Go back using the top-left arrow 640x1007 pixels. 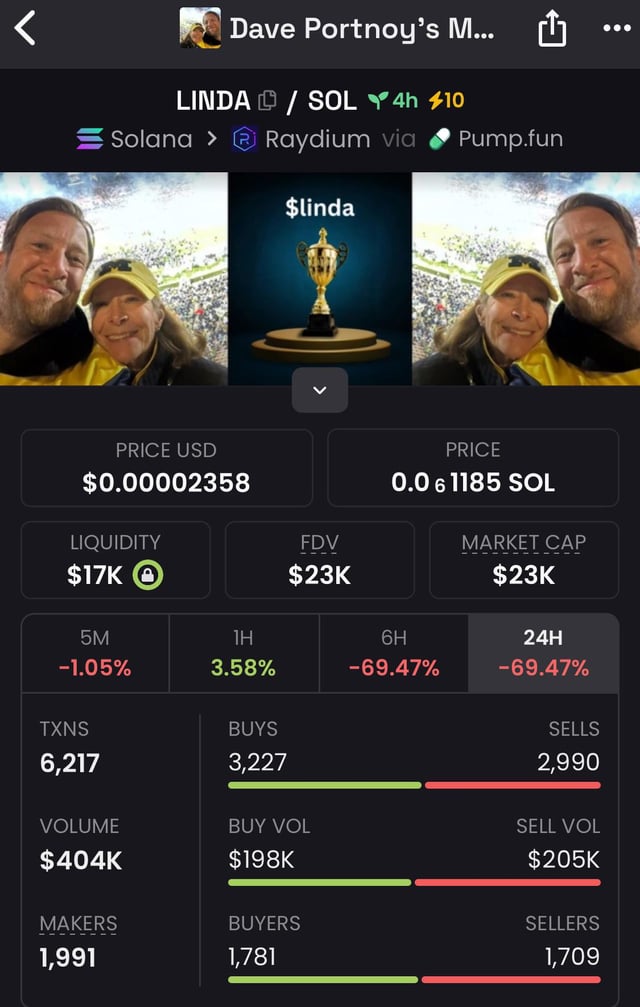point(25,28)
